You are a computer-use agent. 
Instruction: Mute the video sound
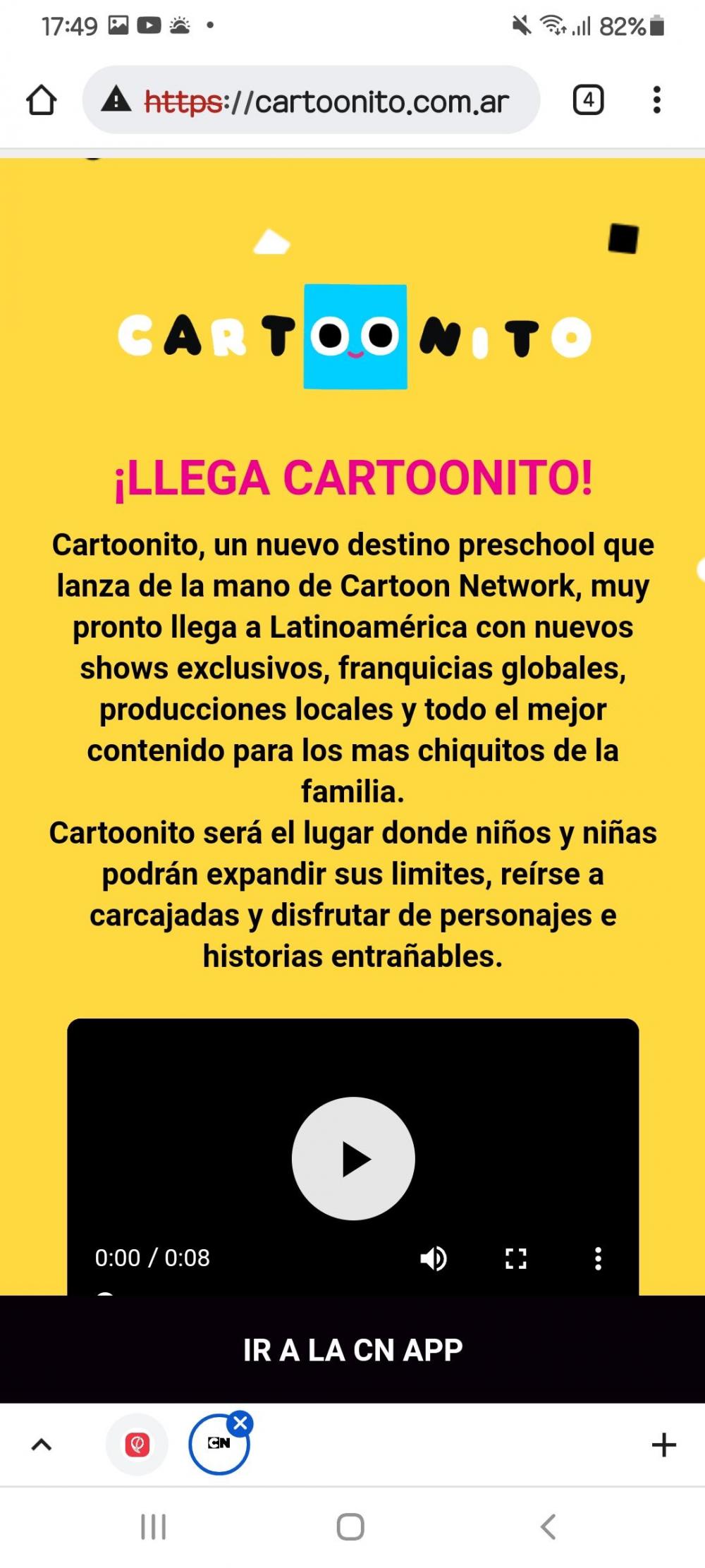tap(433, 1258)
